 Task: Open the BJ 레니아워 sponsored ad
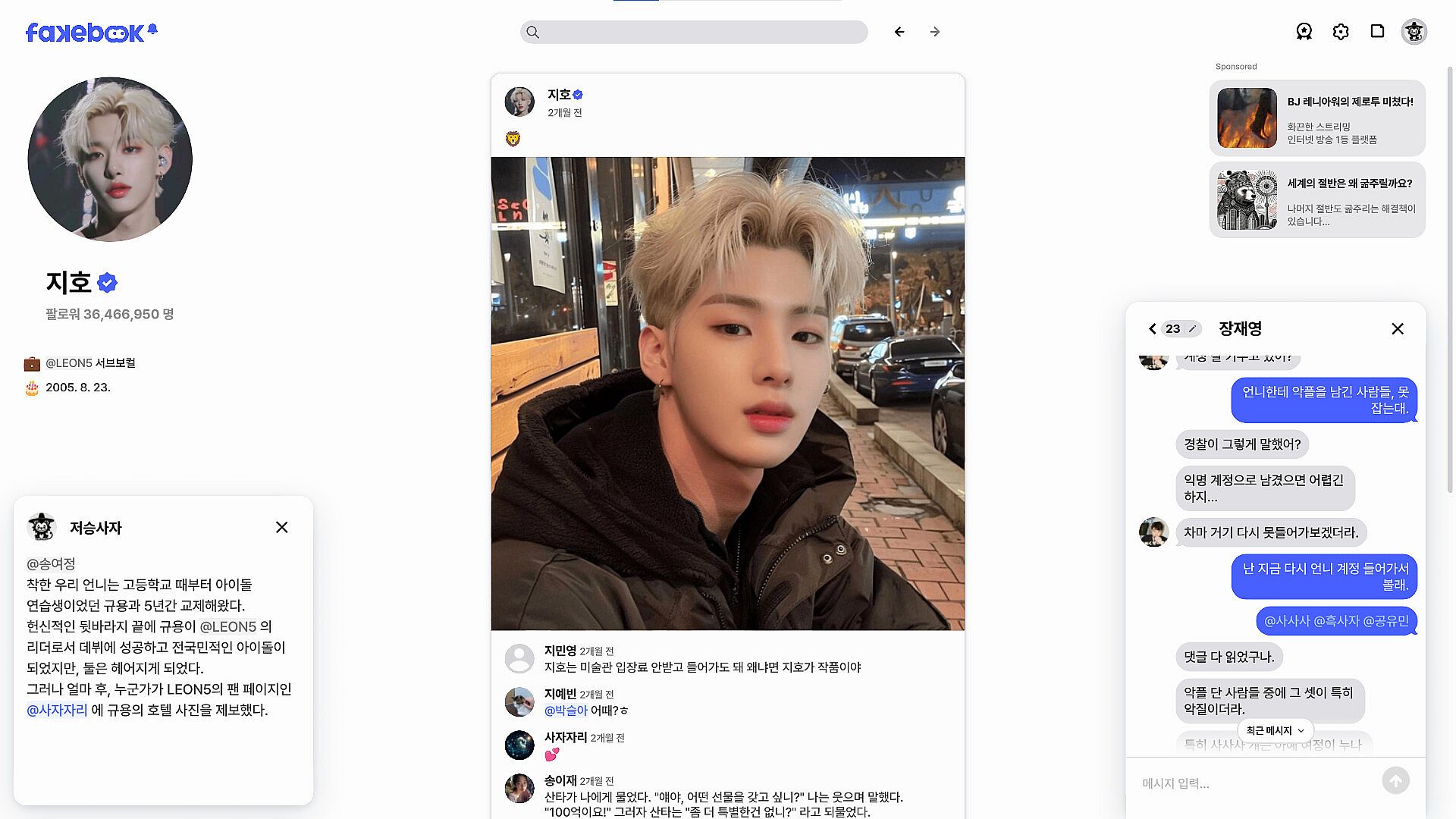[x=1317, y=118]
